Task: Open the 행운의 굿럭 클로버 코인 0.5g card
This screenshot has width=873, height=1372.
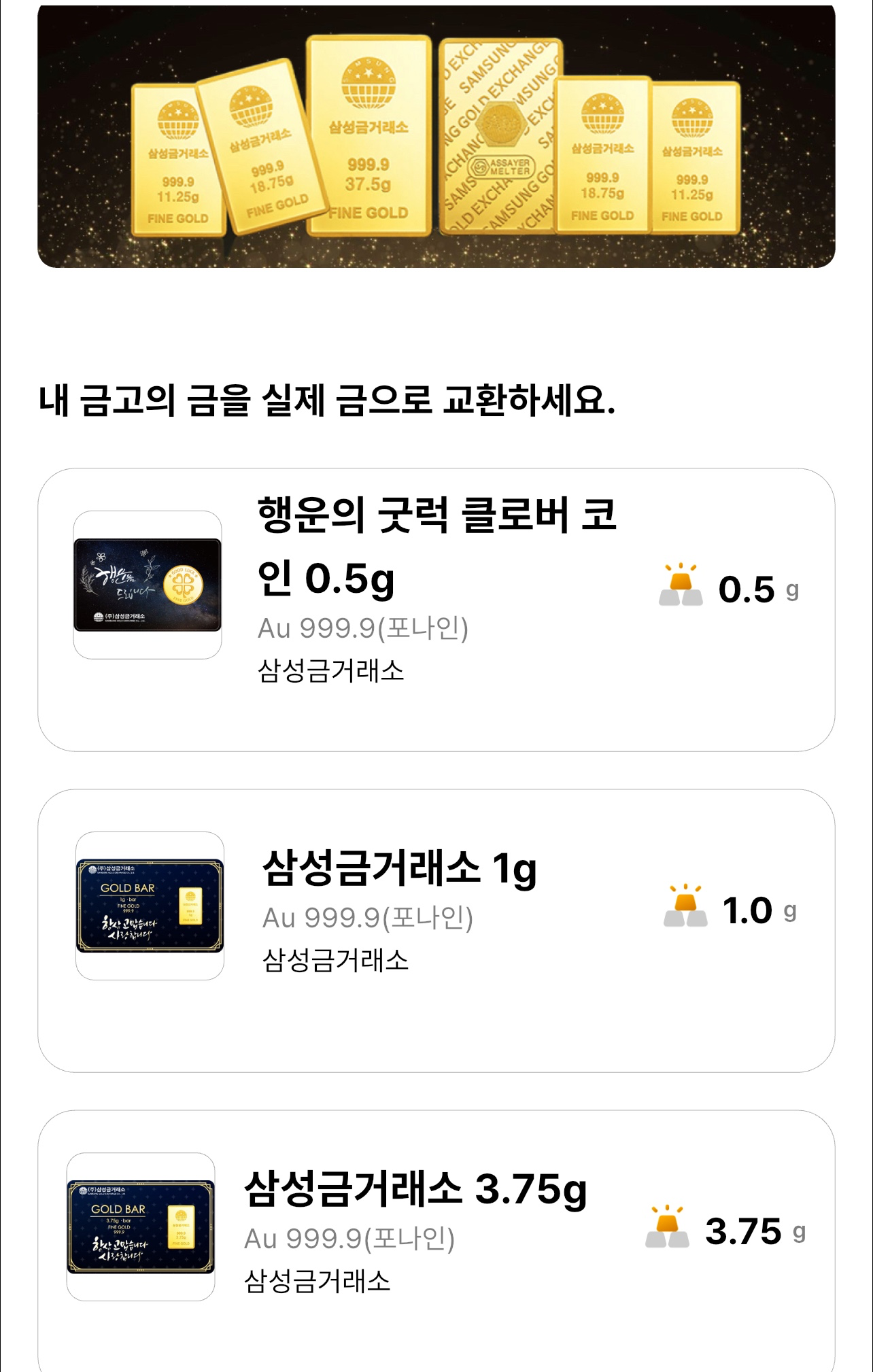Action: [436, 609]
